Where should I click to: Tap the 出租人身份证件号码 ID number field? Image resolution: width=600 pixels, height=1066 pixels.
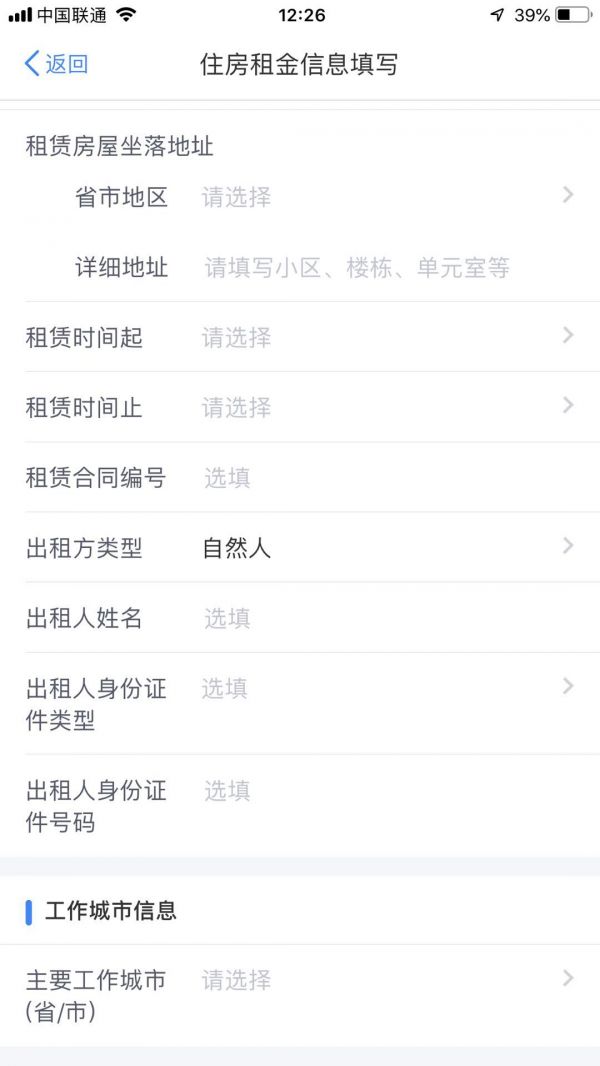[x=385, y=792]
